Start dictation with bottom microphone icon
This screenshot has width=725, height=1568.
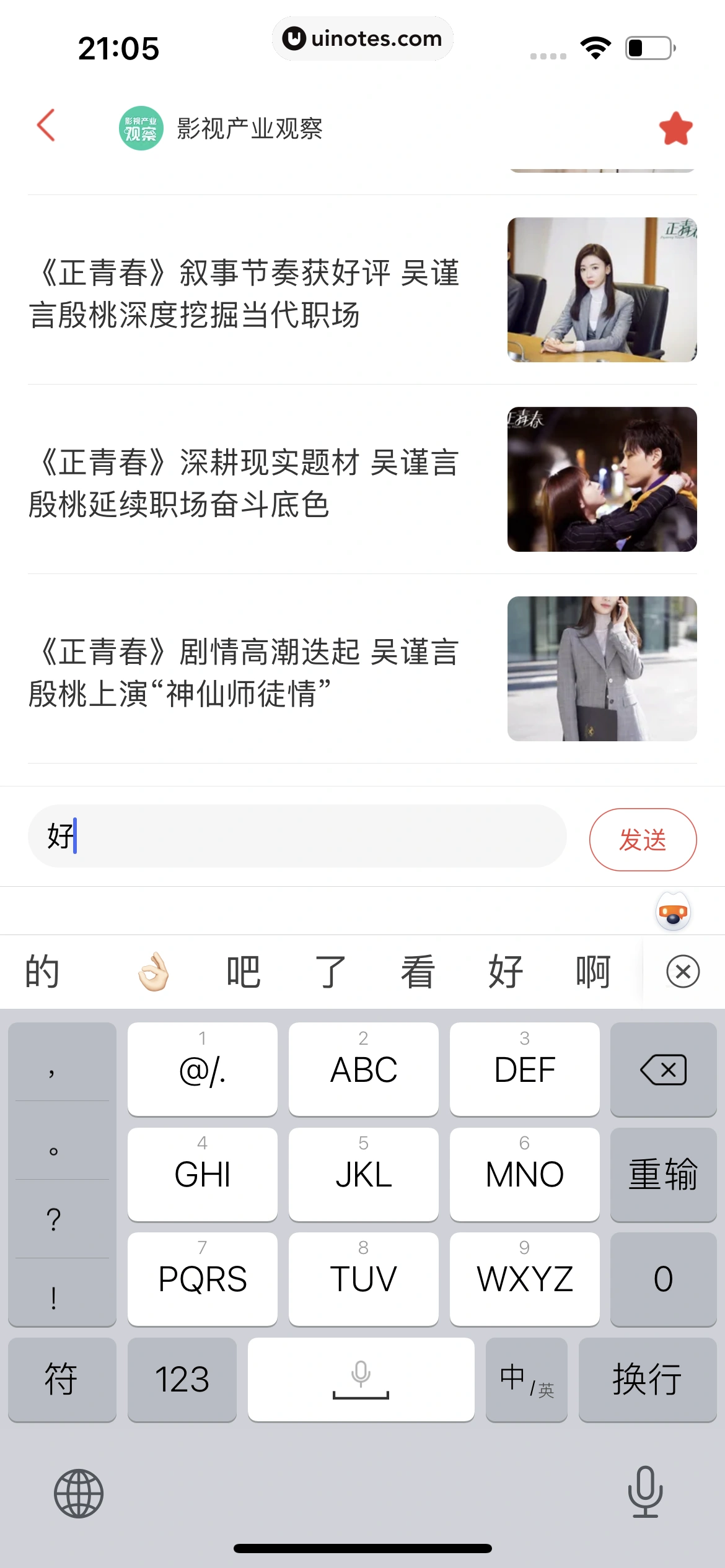point(645,1492)
